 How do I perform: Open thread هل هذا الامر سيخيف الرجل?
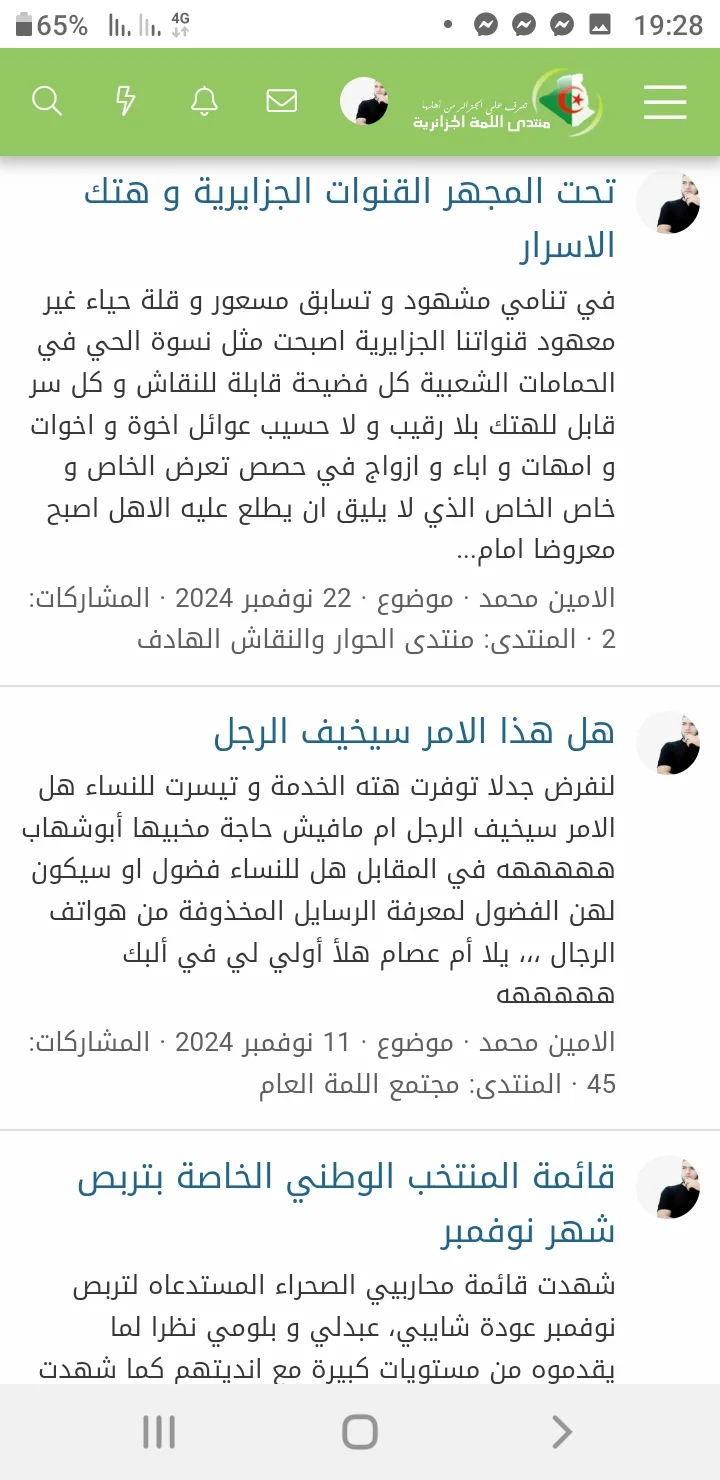[414, 732]
